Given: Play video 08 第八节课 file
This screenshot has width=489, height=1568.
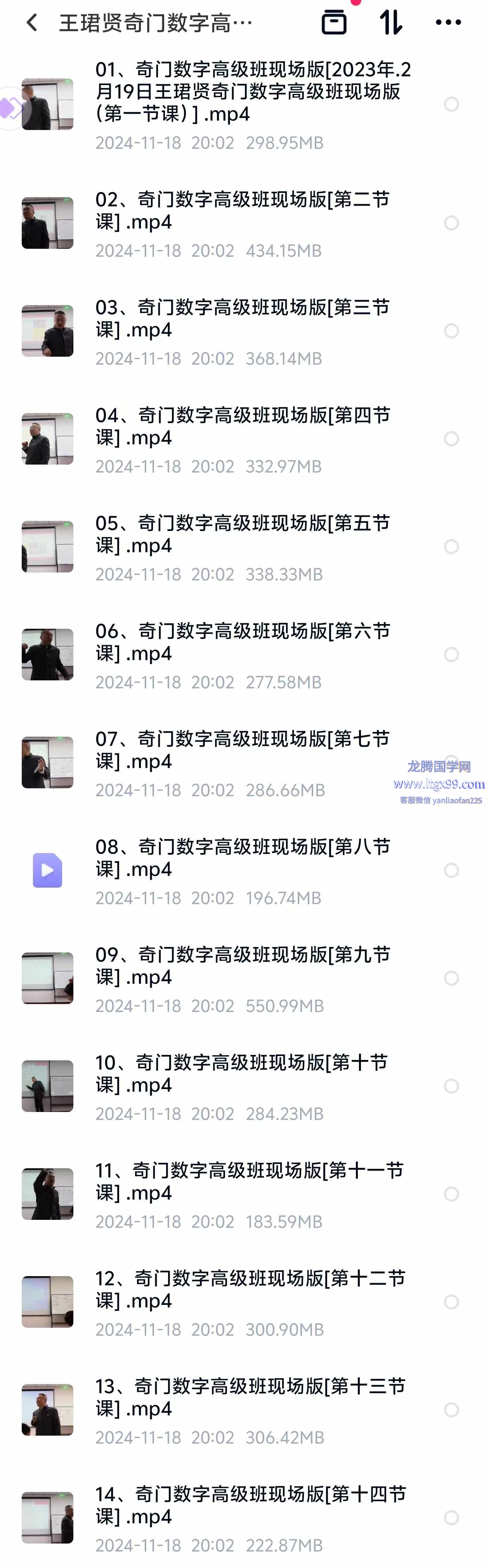Looking at the screenshot, I should (x=47, y=870).
